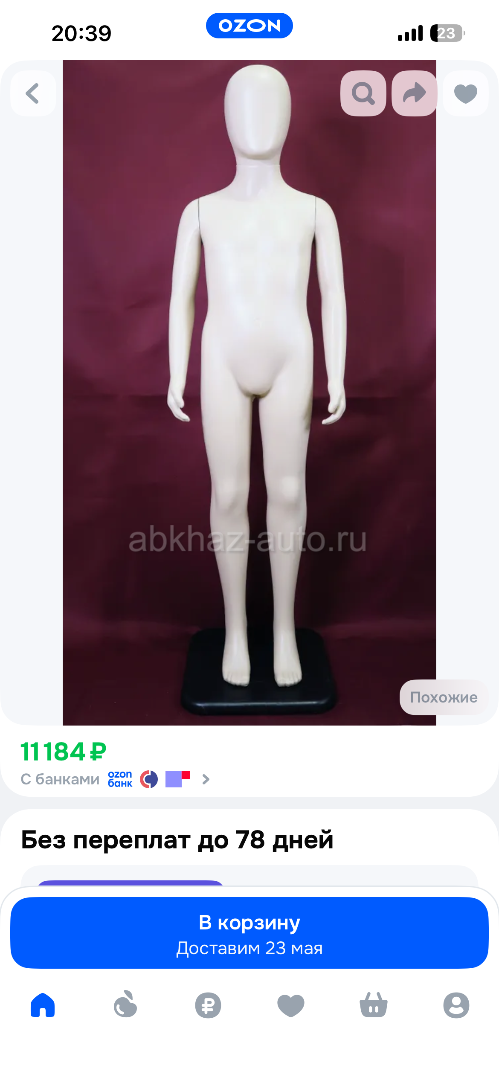Add the mannequin to favorites
The width and height of the screenshot is (499, 1080).
point(466,93)
